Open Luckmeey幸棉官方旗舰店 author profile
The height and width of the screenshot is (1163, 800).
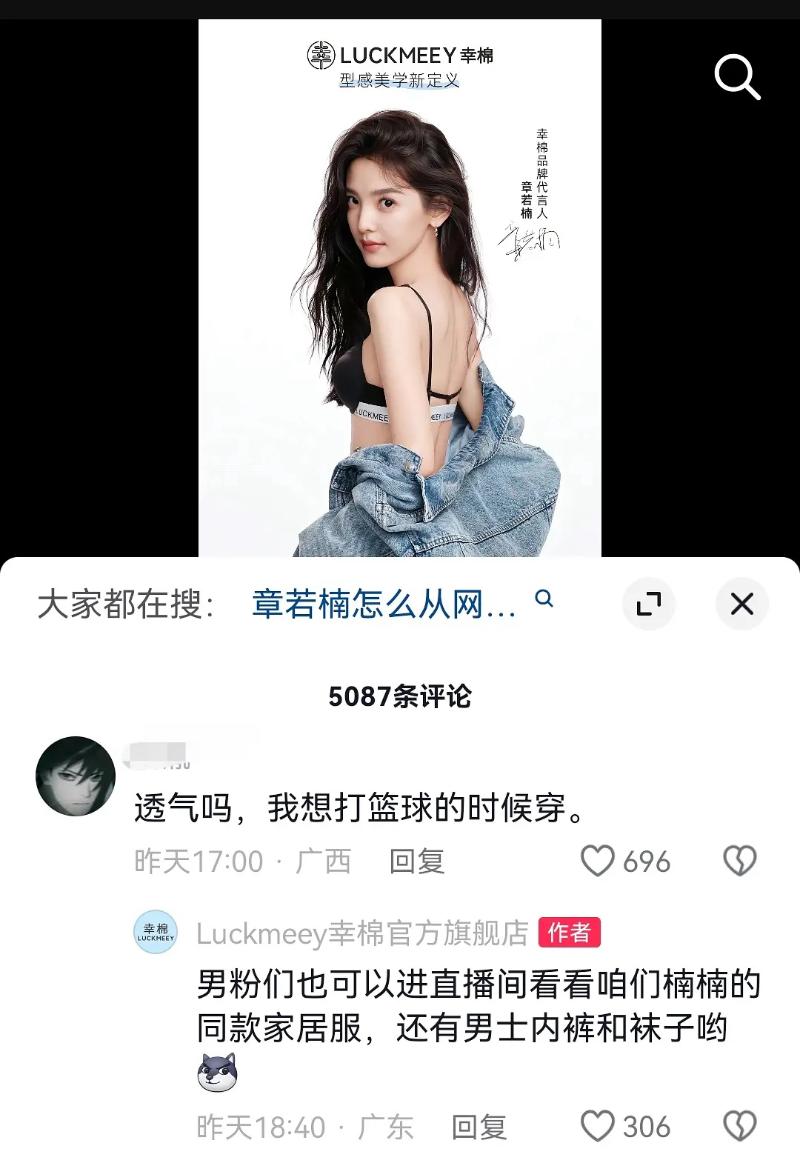pyautogui.click(x=155, y=932)
